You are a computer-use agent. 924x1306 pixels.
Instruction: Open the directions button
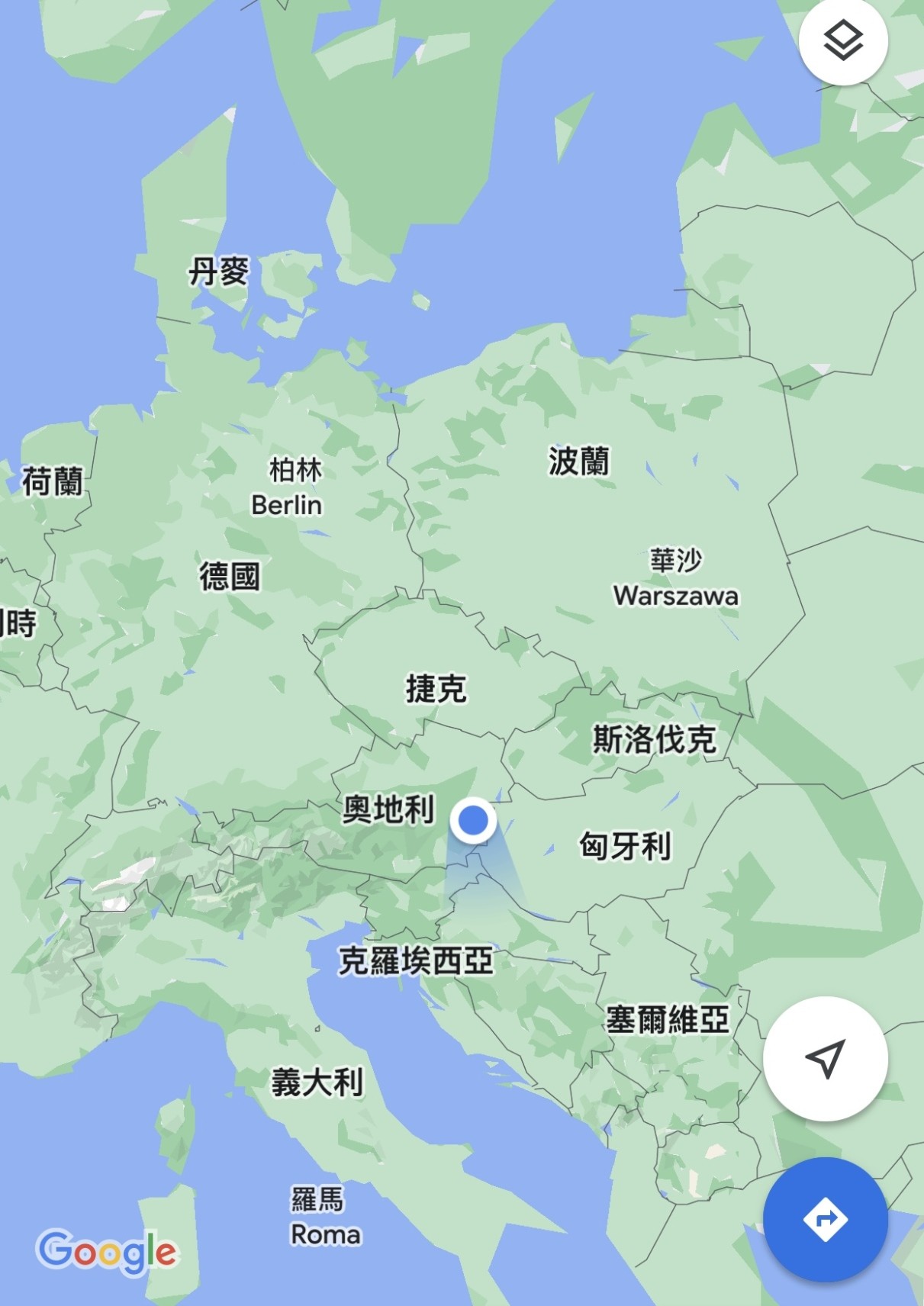(x=825, y=1219)
